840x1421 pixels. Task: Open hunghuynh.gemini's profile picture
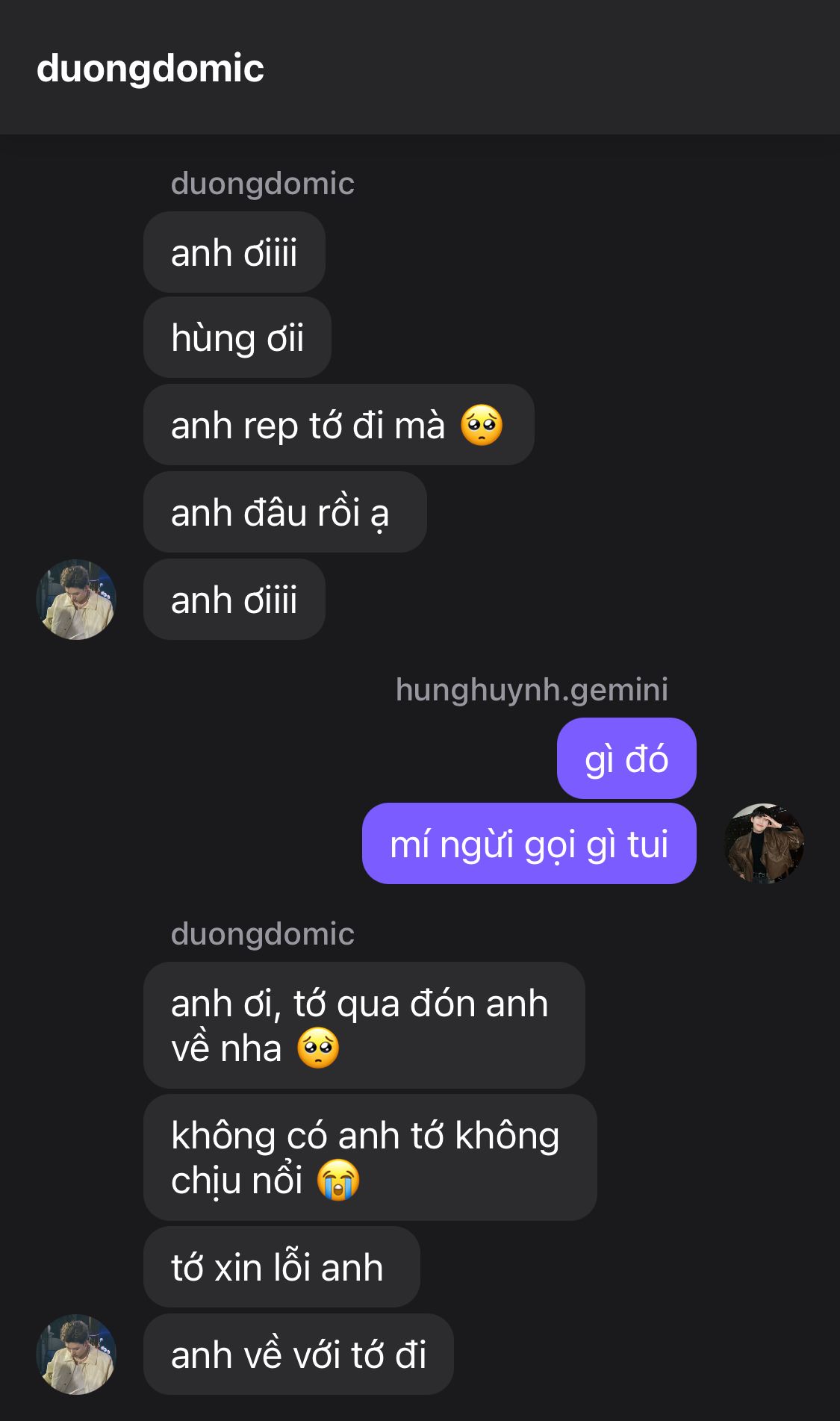tap(764, 844)
